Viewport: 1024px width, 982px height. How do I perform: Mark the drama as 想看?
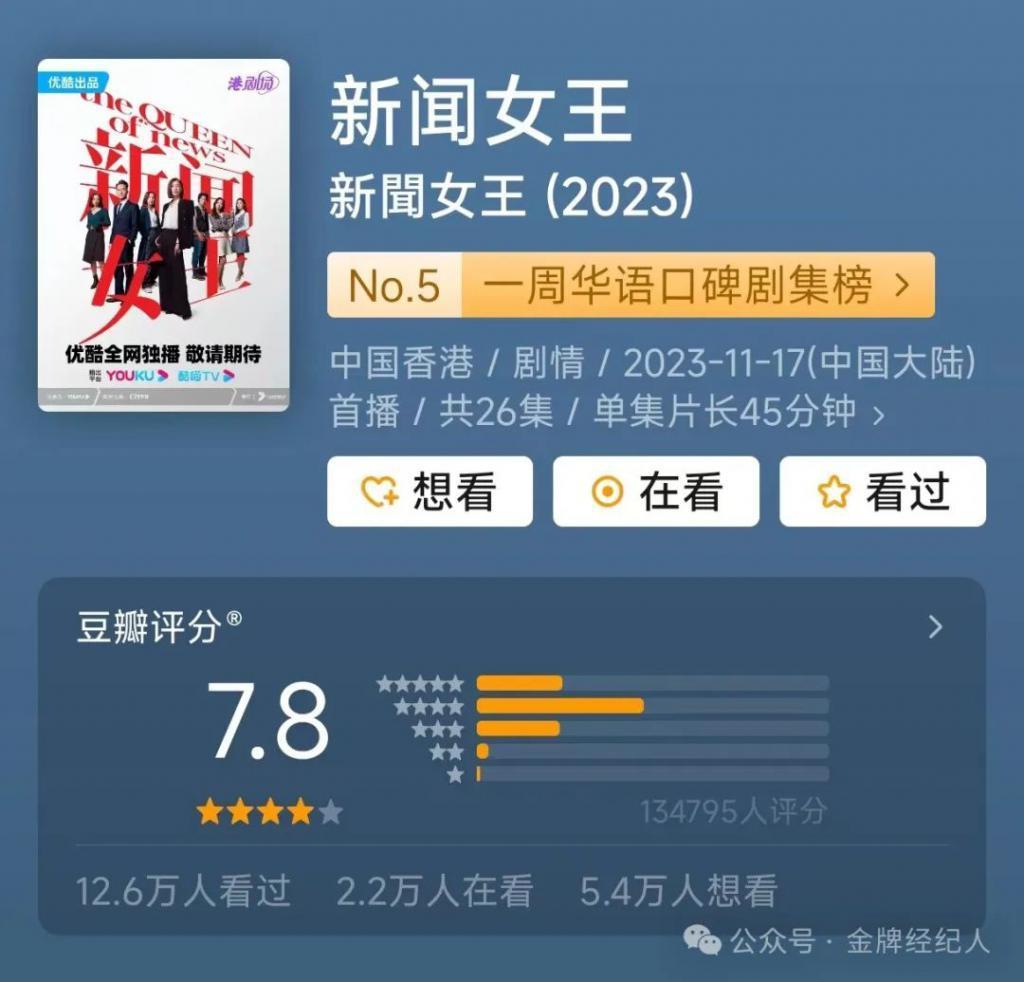[429, 491]
